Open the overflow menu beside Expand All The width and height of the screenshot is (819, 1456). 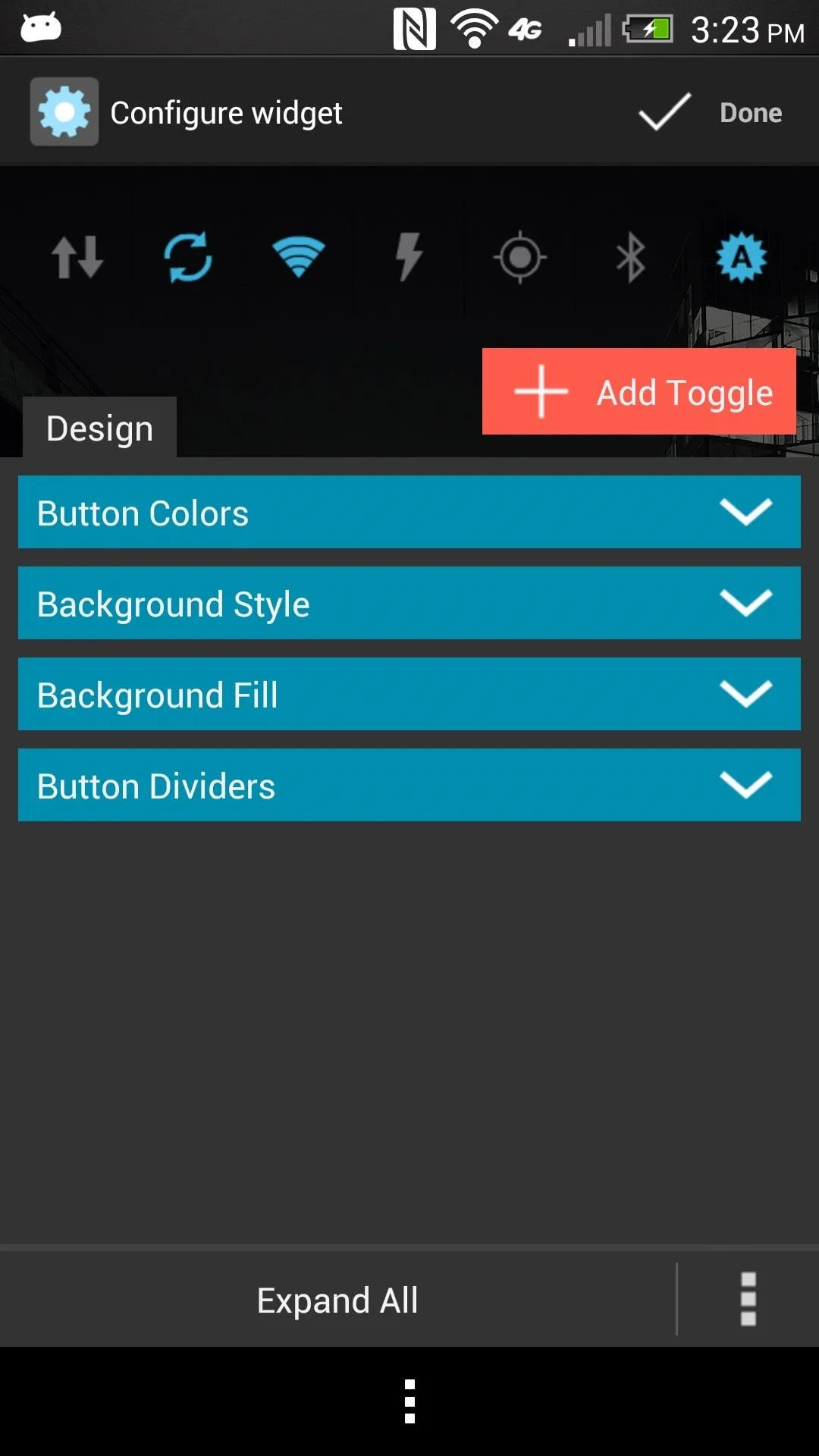(x=748, y=1299)
